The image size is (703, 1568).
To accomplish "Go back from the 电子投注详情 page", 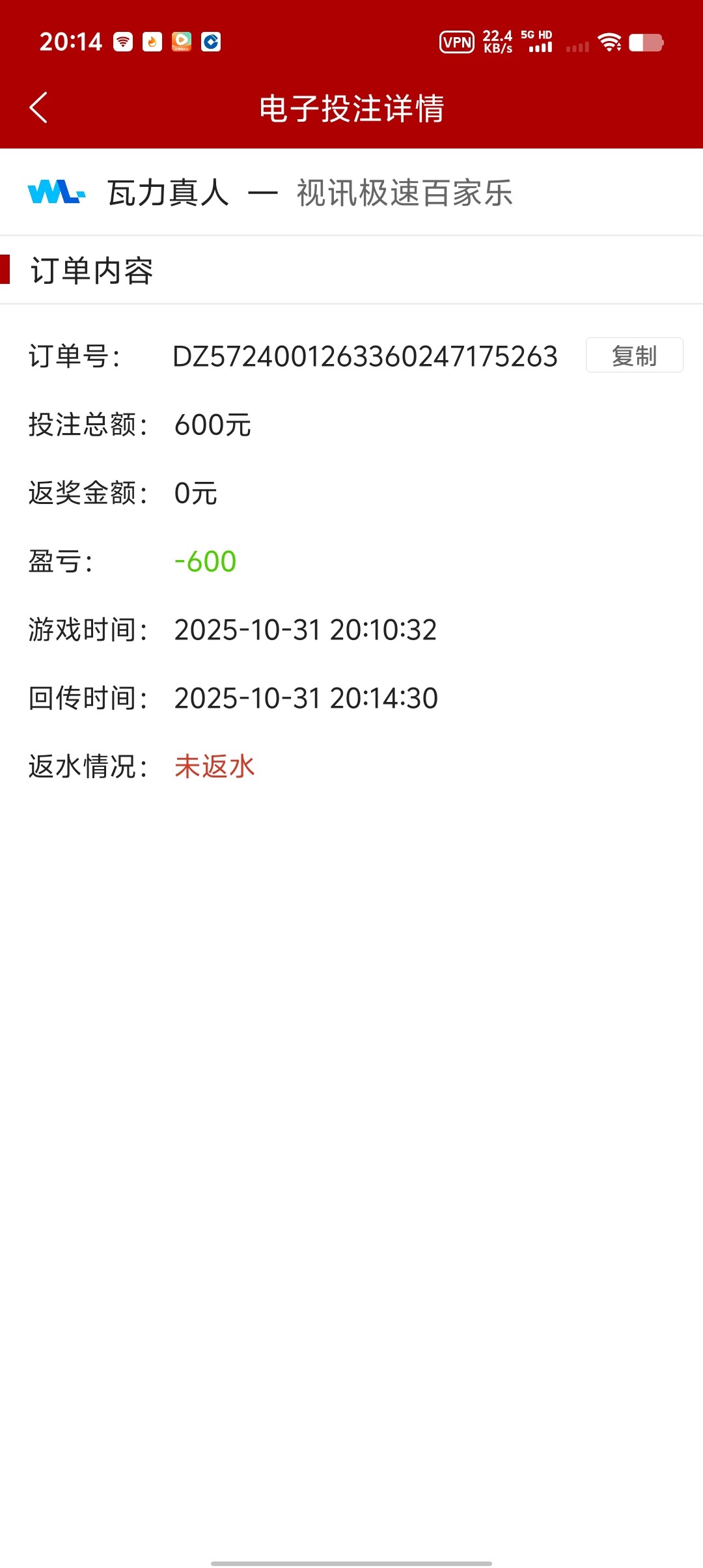I will [x=39, y=107].
